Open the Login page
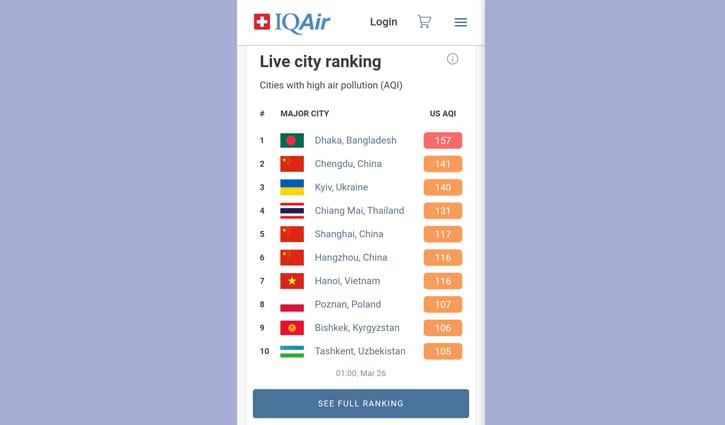The height and width of the screenshot is (425, 725). [383, 22]
